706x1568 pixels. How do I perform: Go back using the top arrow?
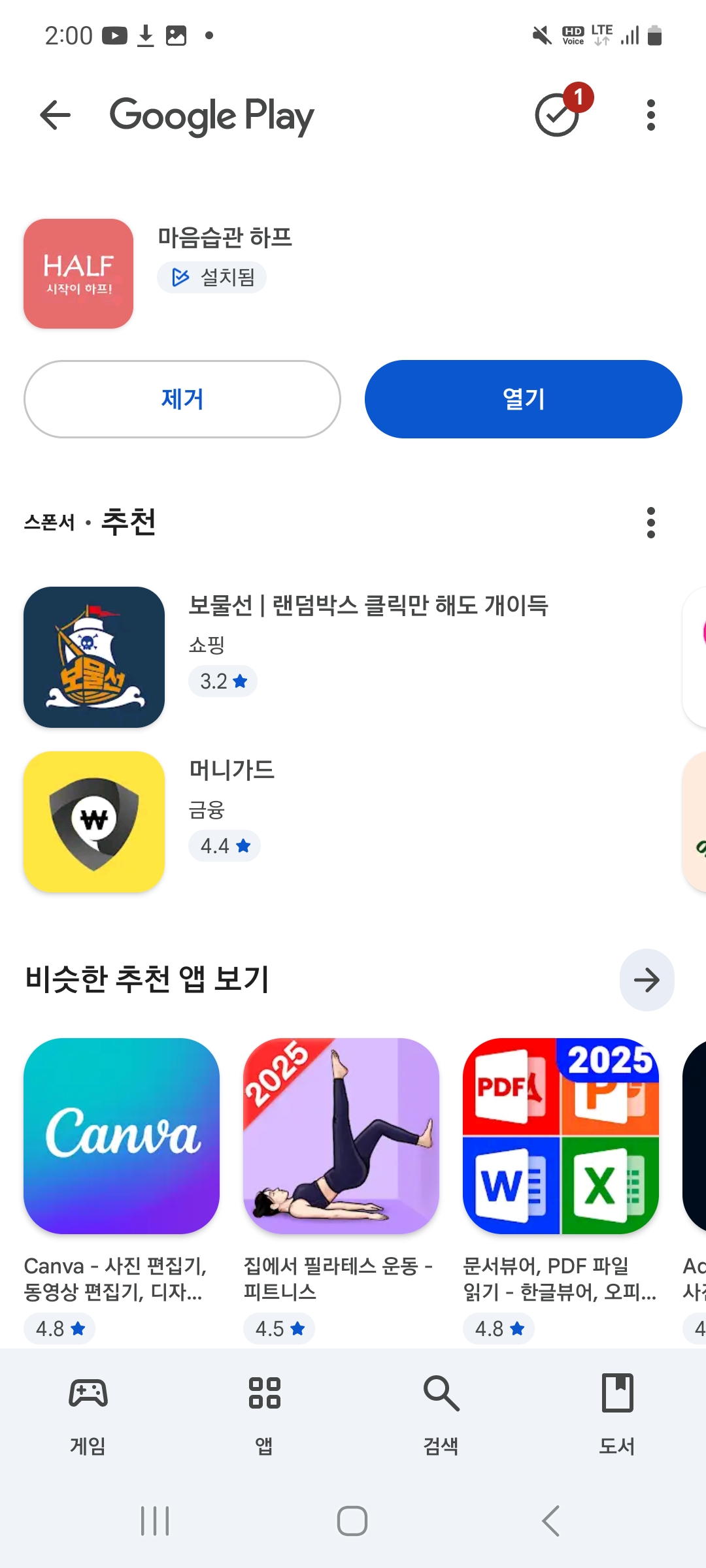56,116
